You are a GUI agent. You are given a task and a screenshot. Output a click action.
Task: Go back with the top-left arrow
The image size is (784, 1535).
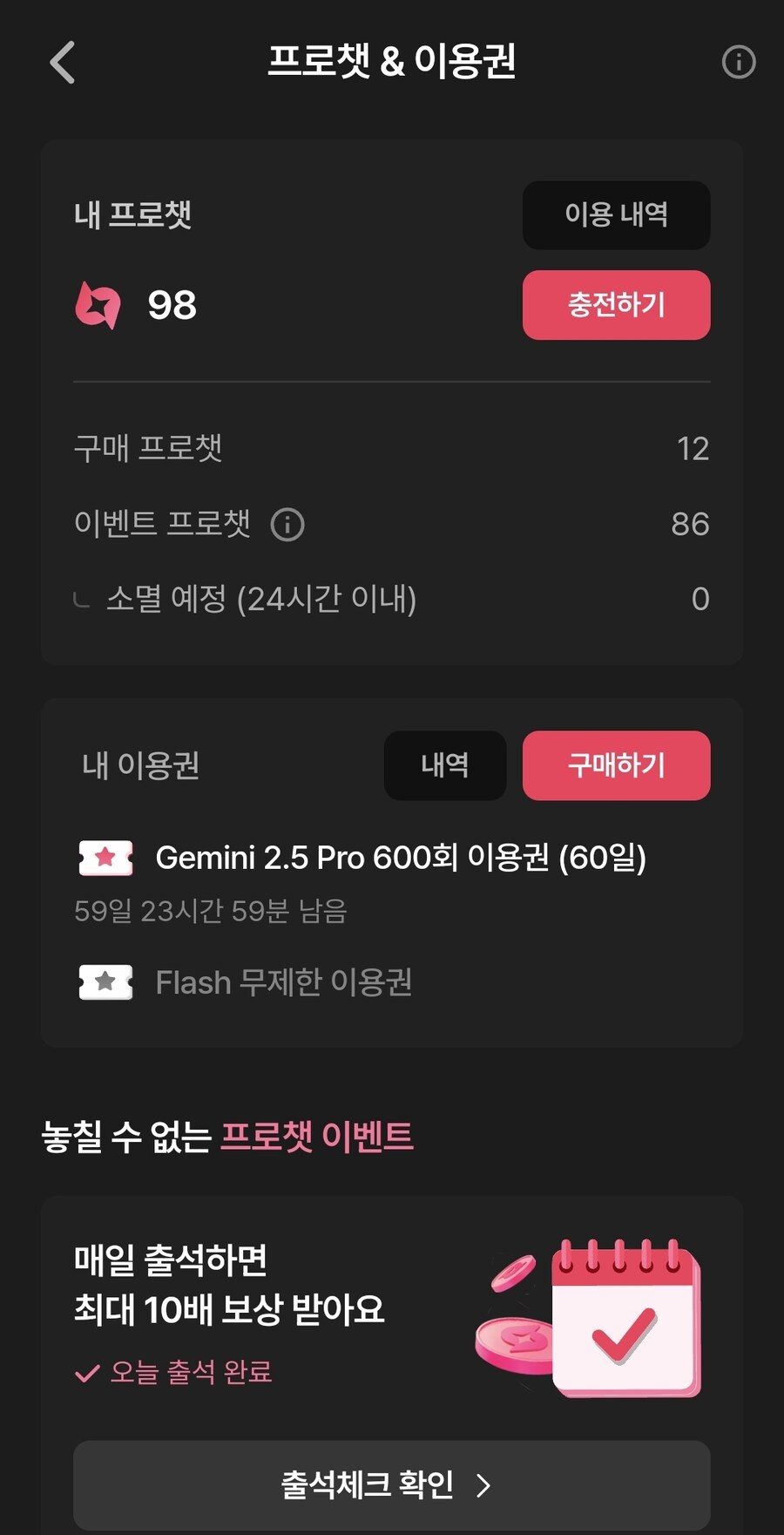62,63
